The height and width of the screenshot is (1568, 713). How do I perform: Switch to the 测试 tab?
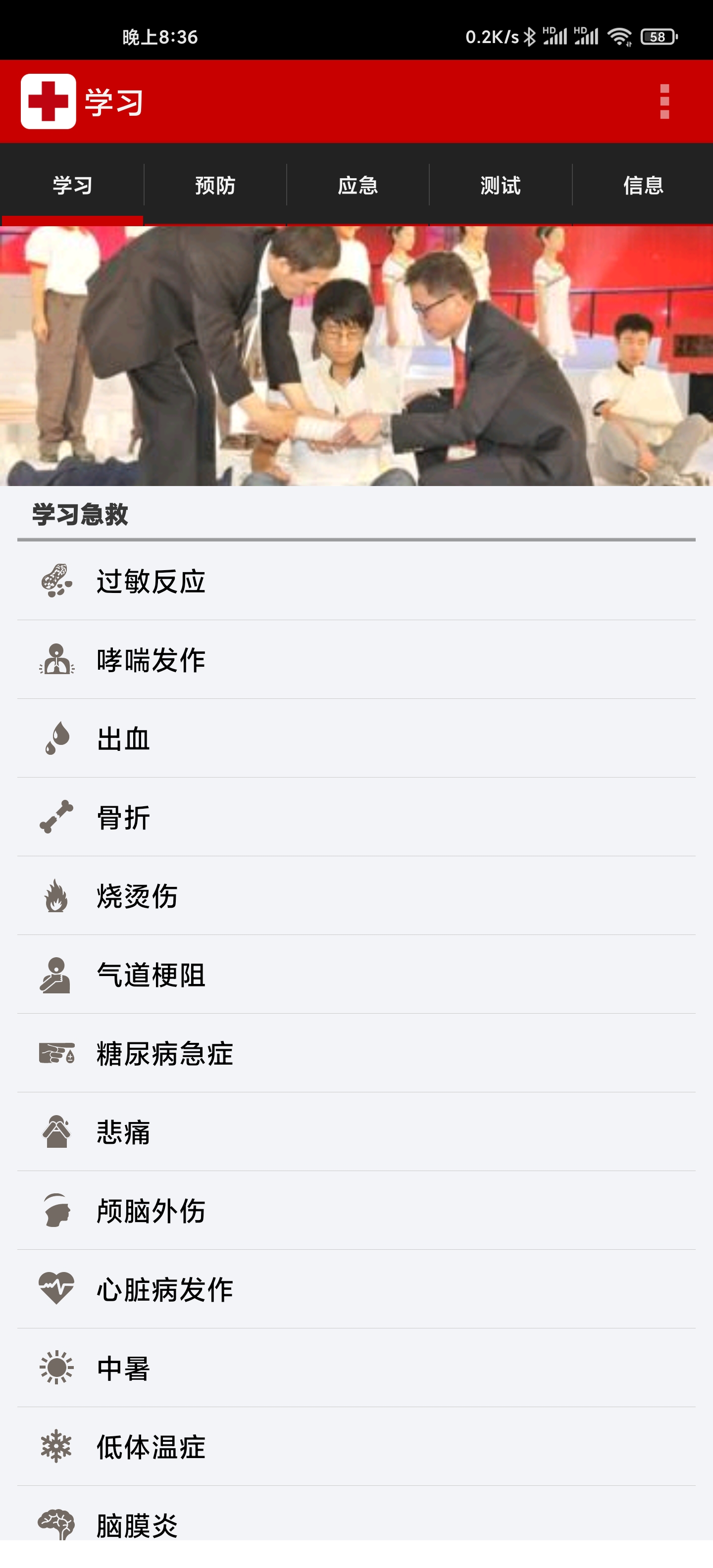point(501,185)
